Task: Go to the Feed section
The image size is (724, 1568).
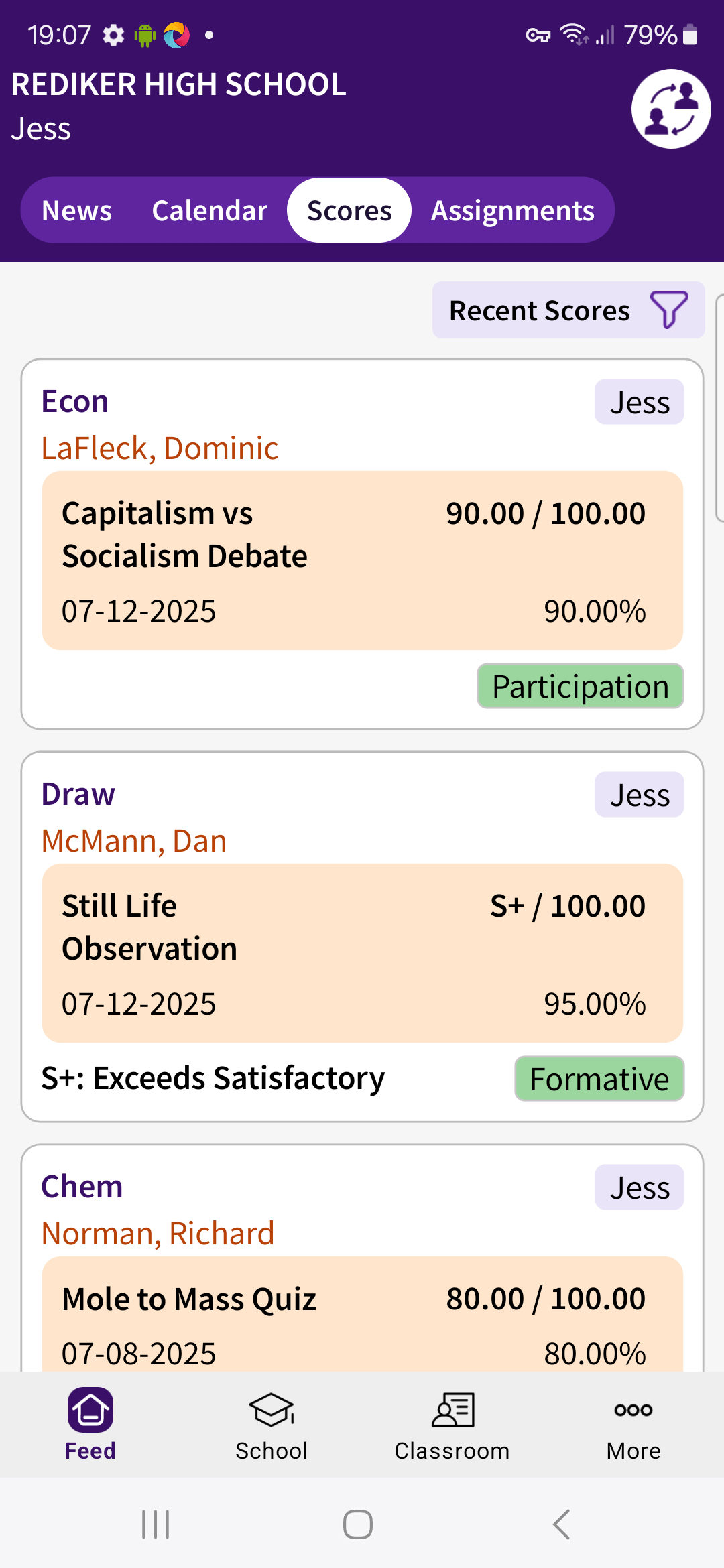Action: click(90, 1424)
